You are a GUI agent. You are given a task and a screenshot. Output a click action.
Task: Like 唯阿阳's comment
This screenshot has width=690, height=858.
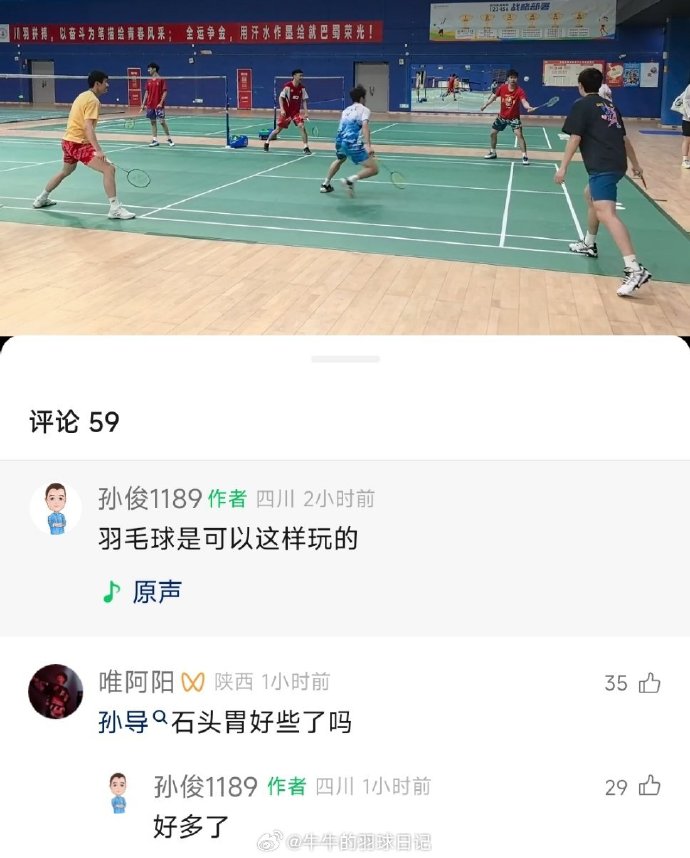tap(649, 683)
